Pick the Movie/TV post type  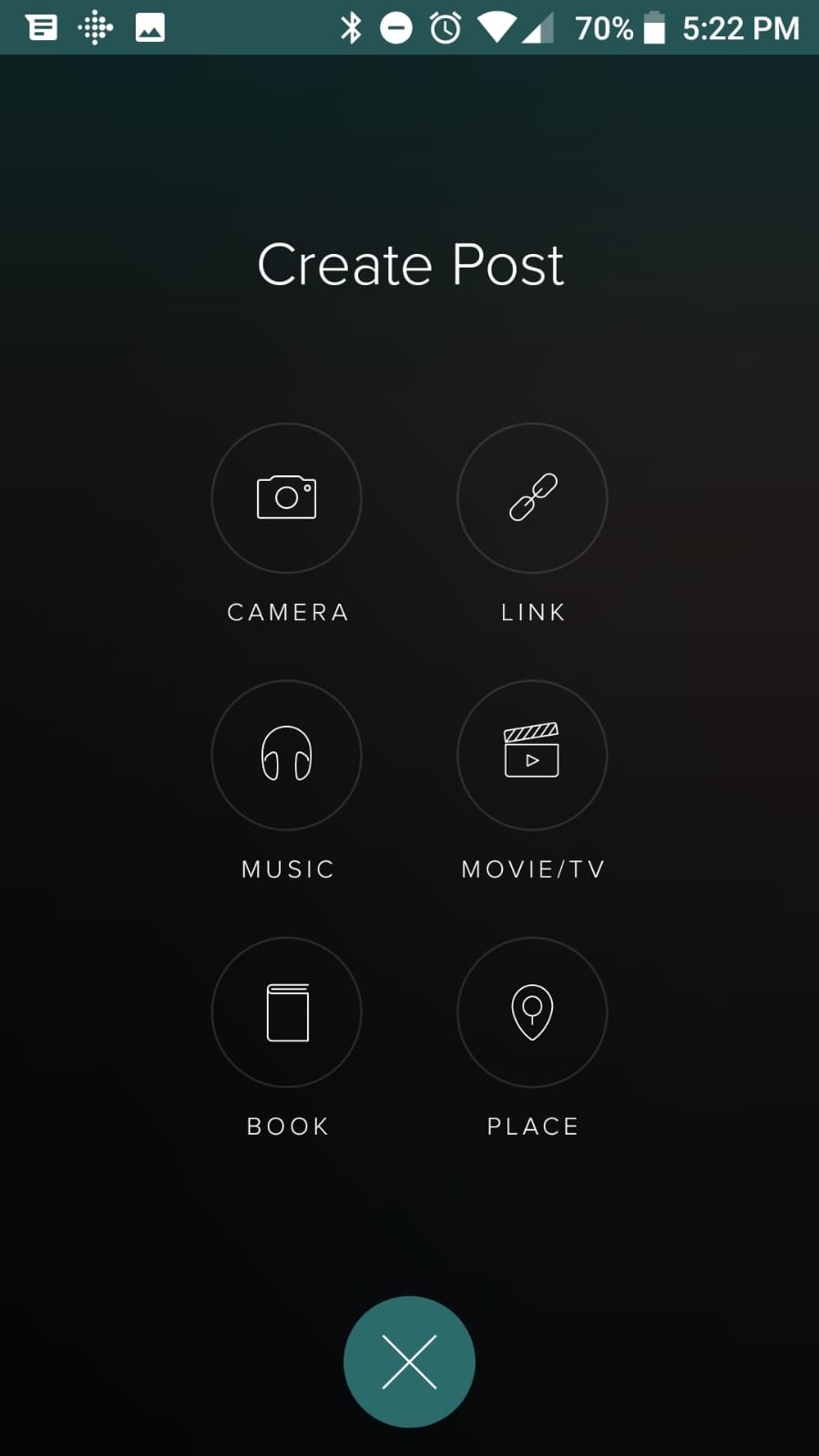point(532,755)
